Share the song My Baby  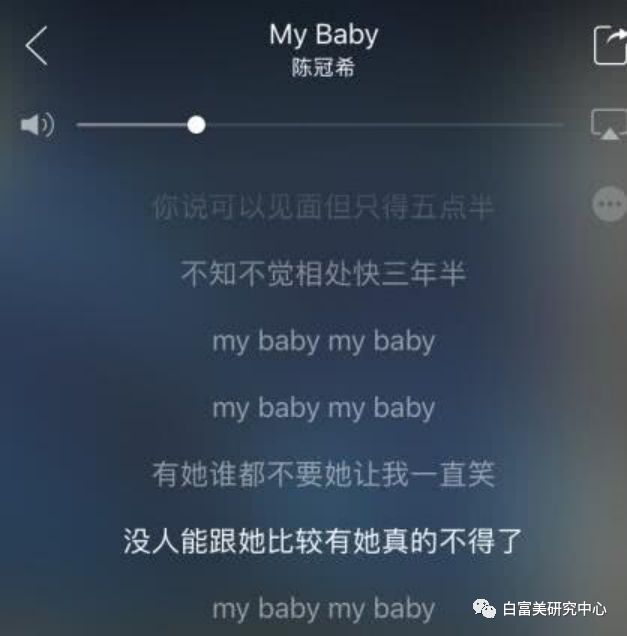610,46
